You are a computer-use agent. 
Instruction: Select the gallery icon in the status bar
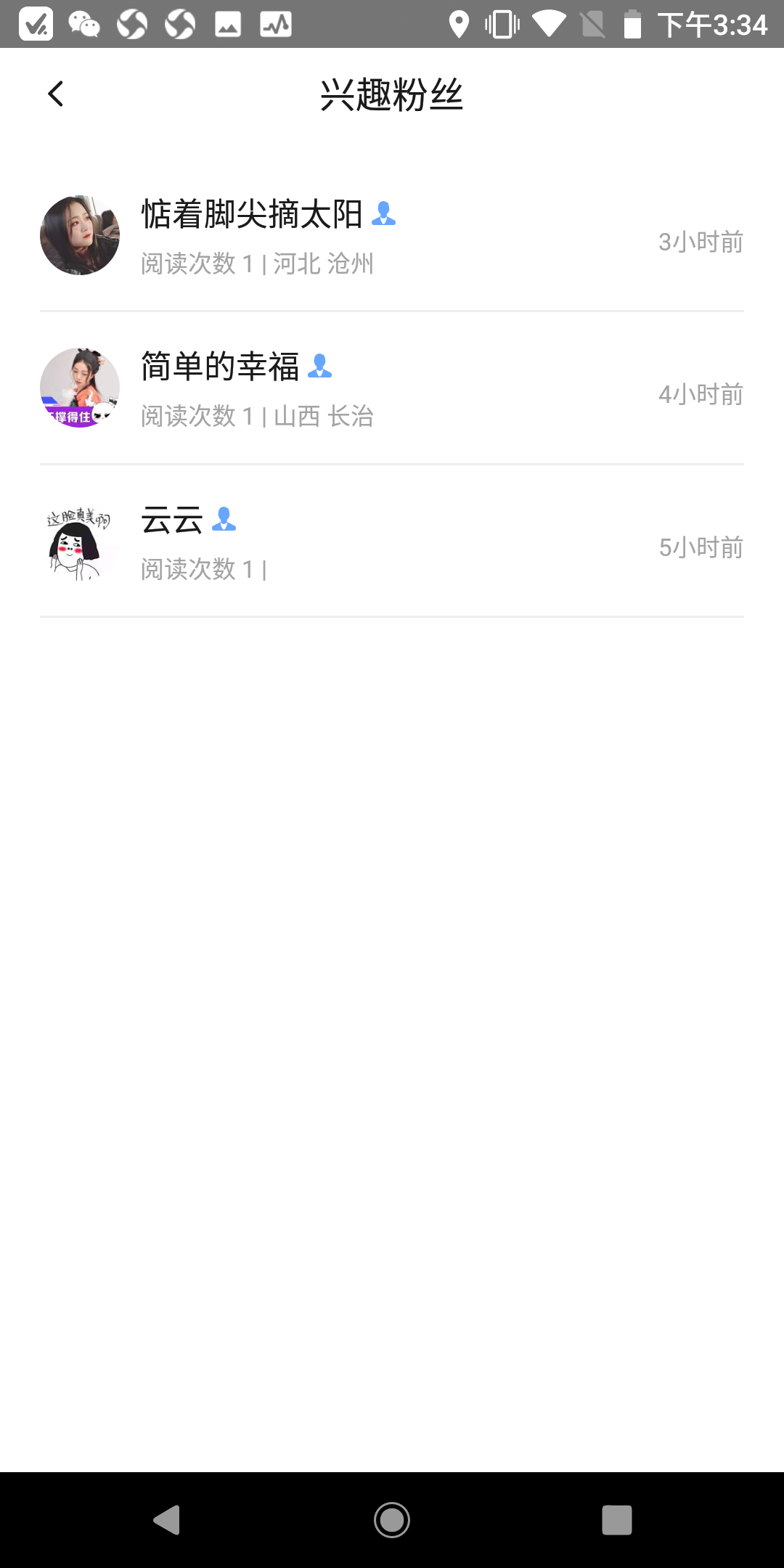(227, 24)
